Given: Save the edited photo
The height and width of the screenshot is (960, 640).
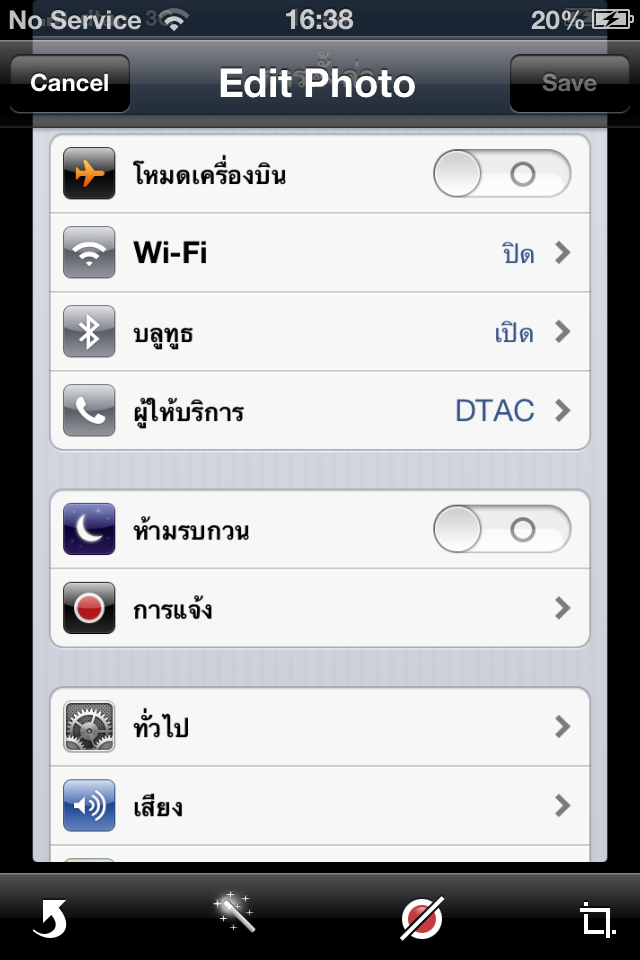Looking at the screenshot, I should pos(569,83).
